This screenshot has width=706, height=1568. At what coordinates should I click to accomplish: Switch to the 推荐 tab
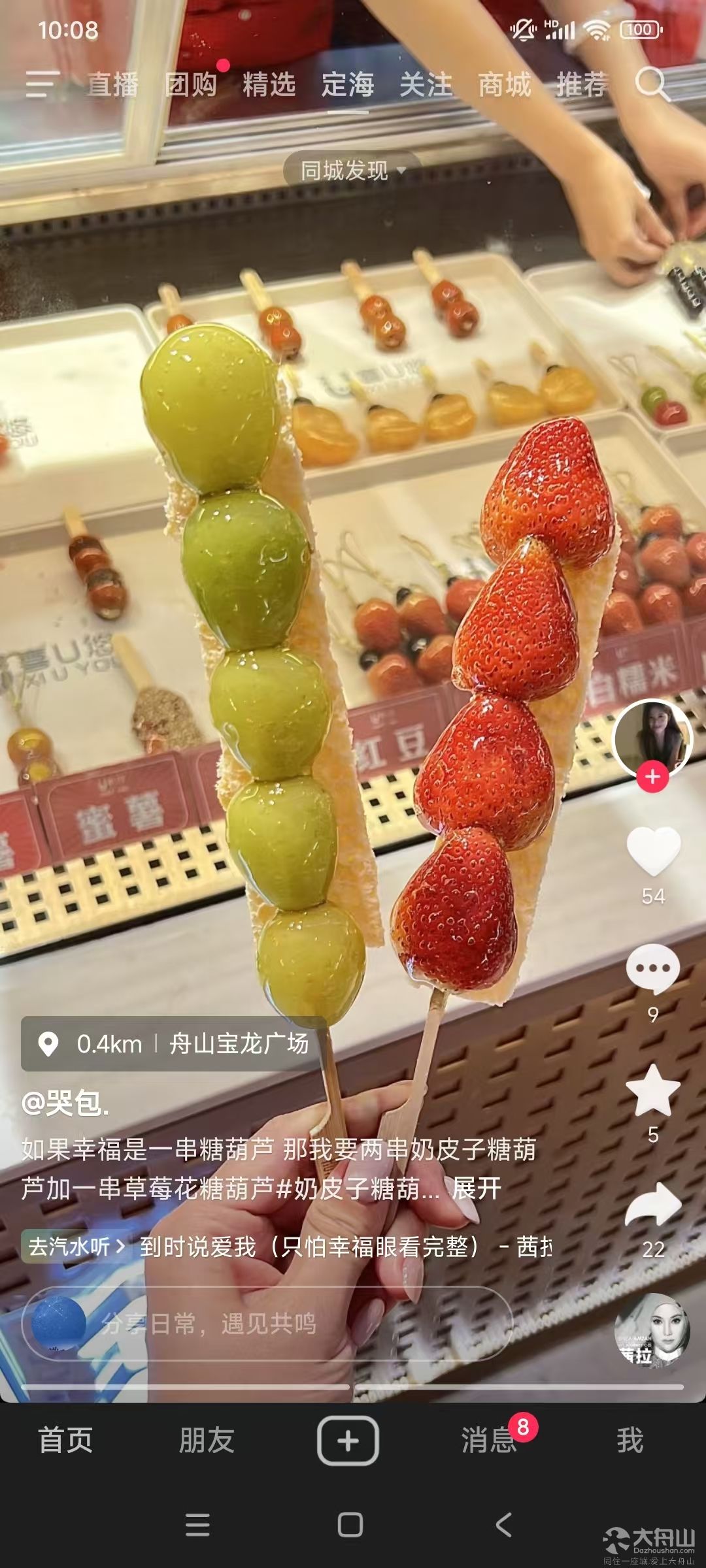click(581, 85)
